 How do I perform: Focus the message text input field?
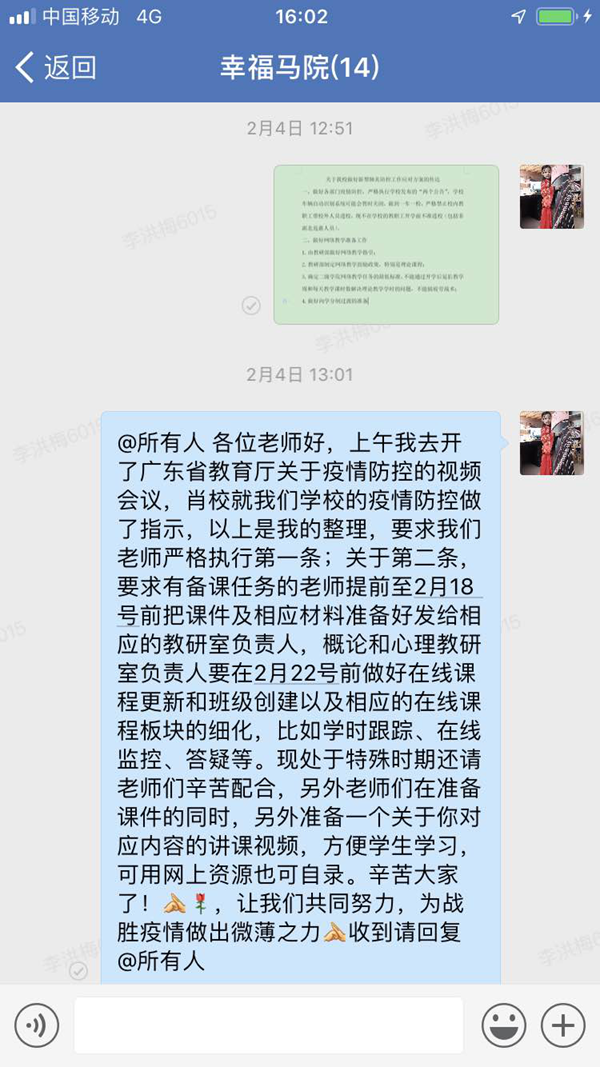coord(269,1025)
